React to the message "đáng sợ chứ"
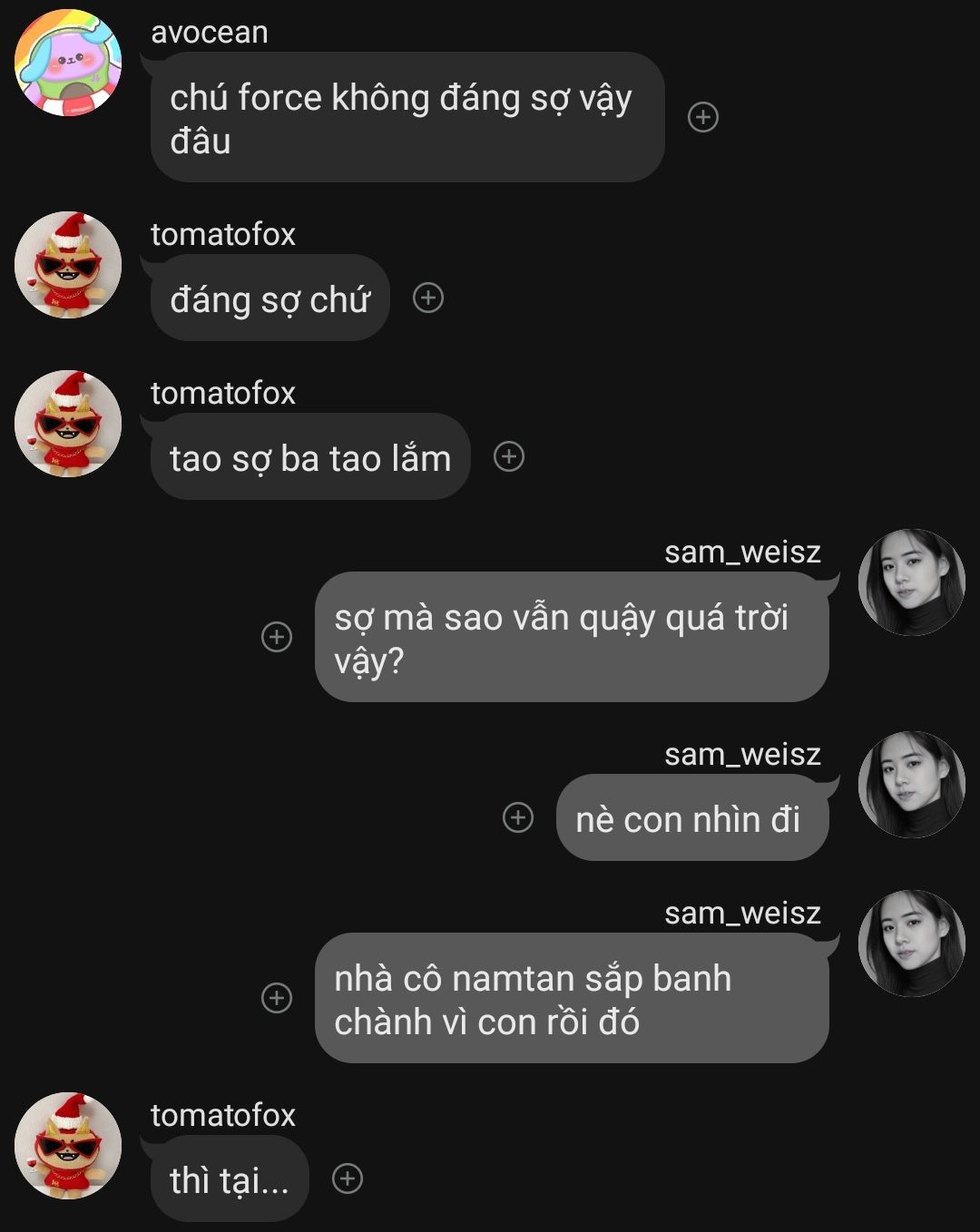The width and height of the screenshot is (980, 1232). click(428, 298)
